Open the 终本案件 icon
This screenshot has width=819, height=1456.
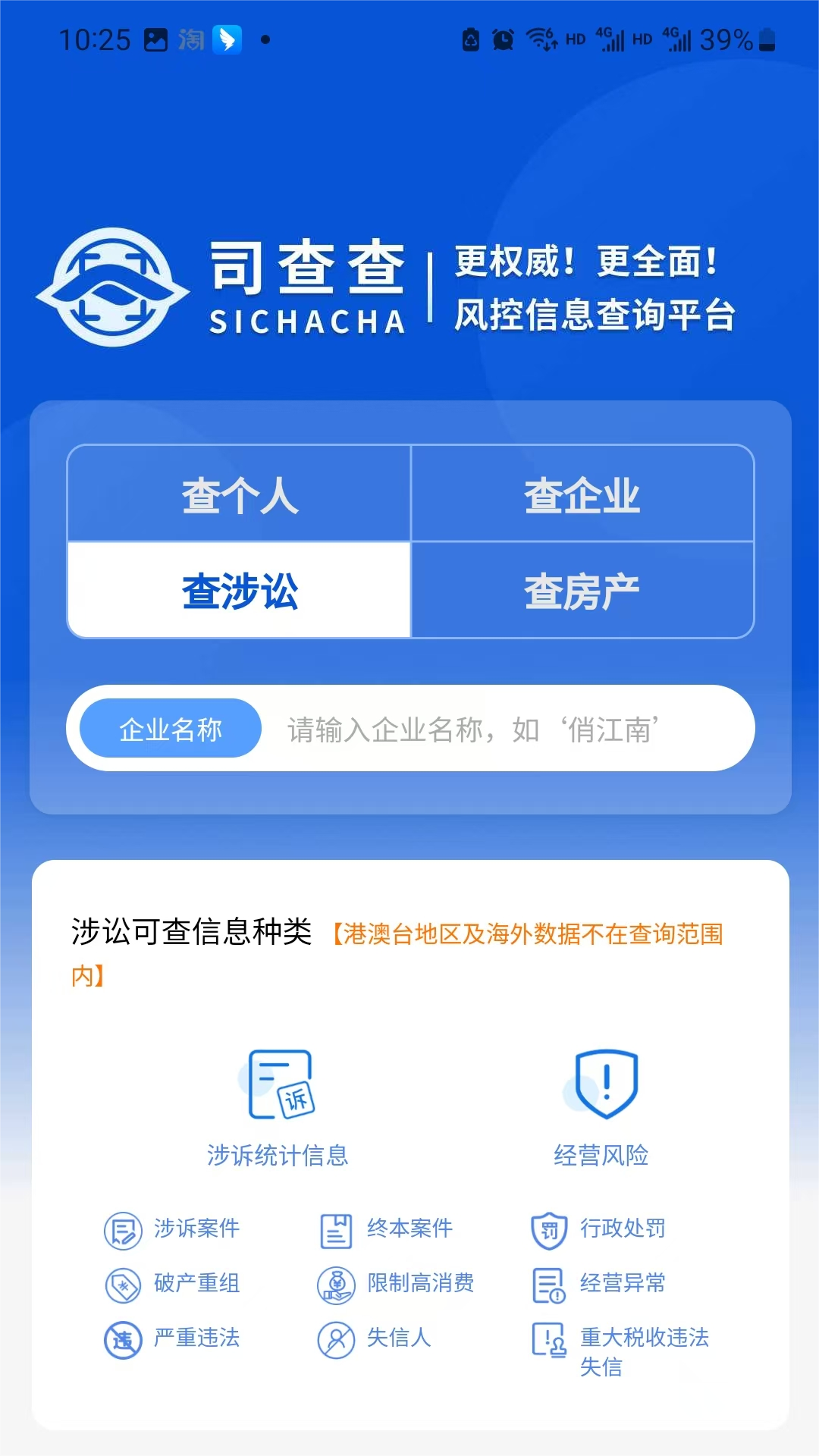(336, 1229)
